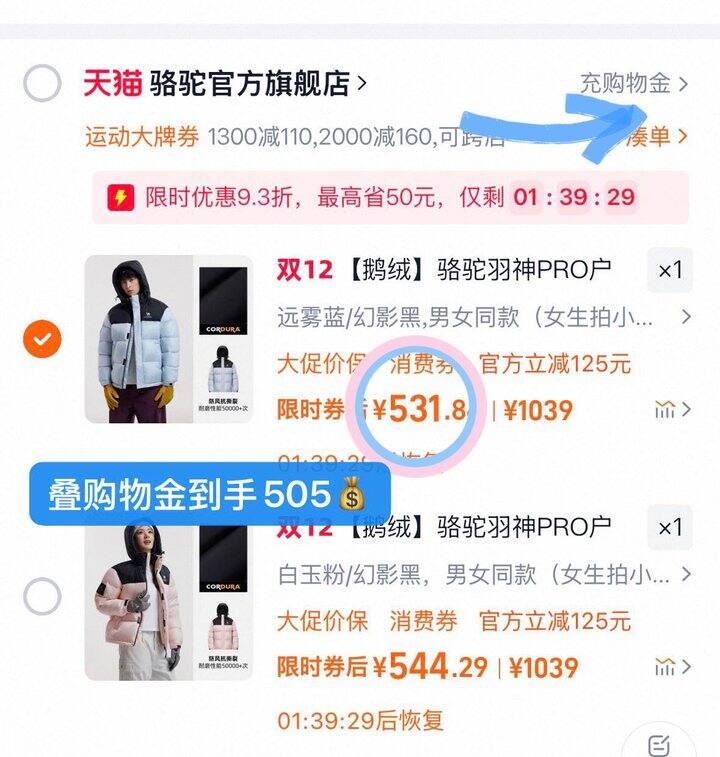Open the light blue jacket product image
The height and width of the screenshot is (757, 720).
click(168, 339)
